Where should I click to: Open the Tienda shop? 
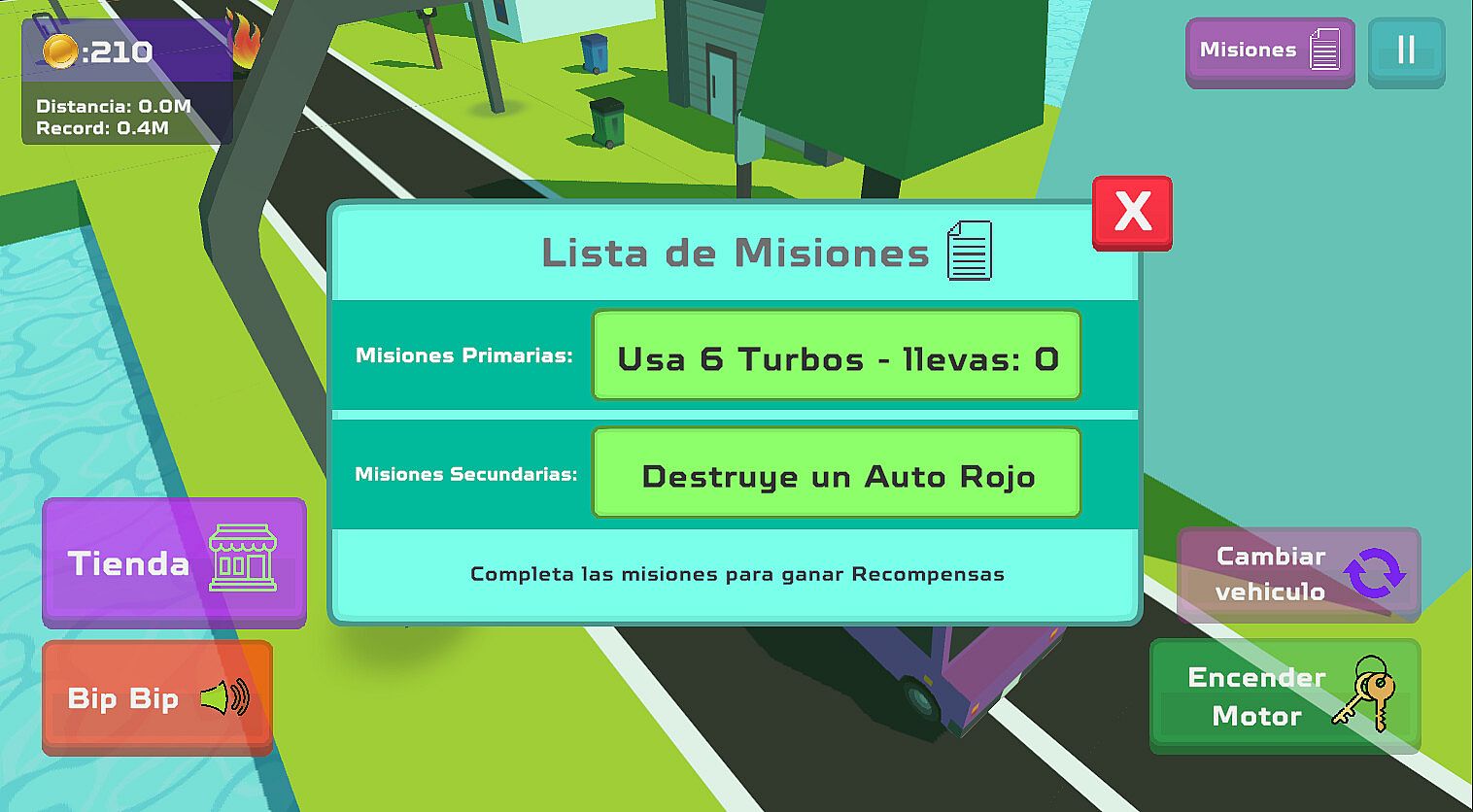click(x=174, y=561)
